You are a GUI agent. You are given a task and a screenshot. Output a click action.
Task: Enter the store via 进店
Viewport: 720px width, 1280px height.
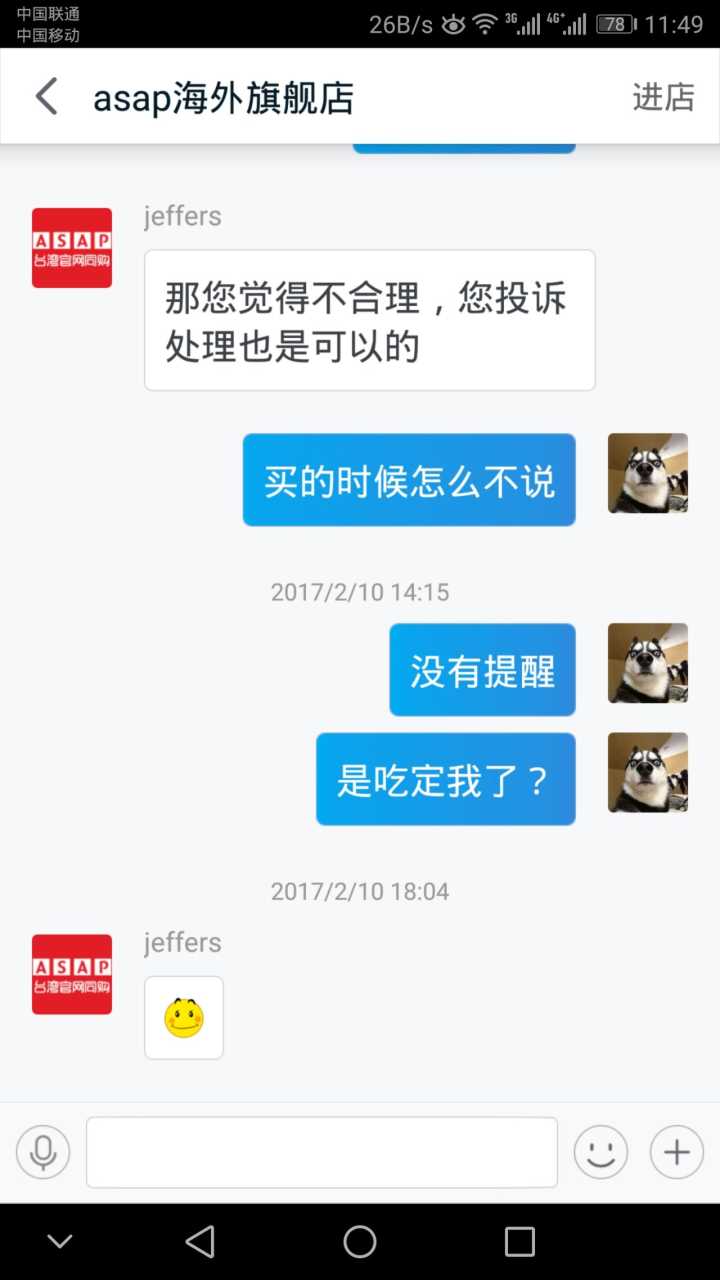coord(663,97)
